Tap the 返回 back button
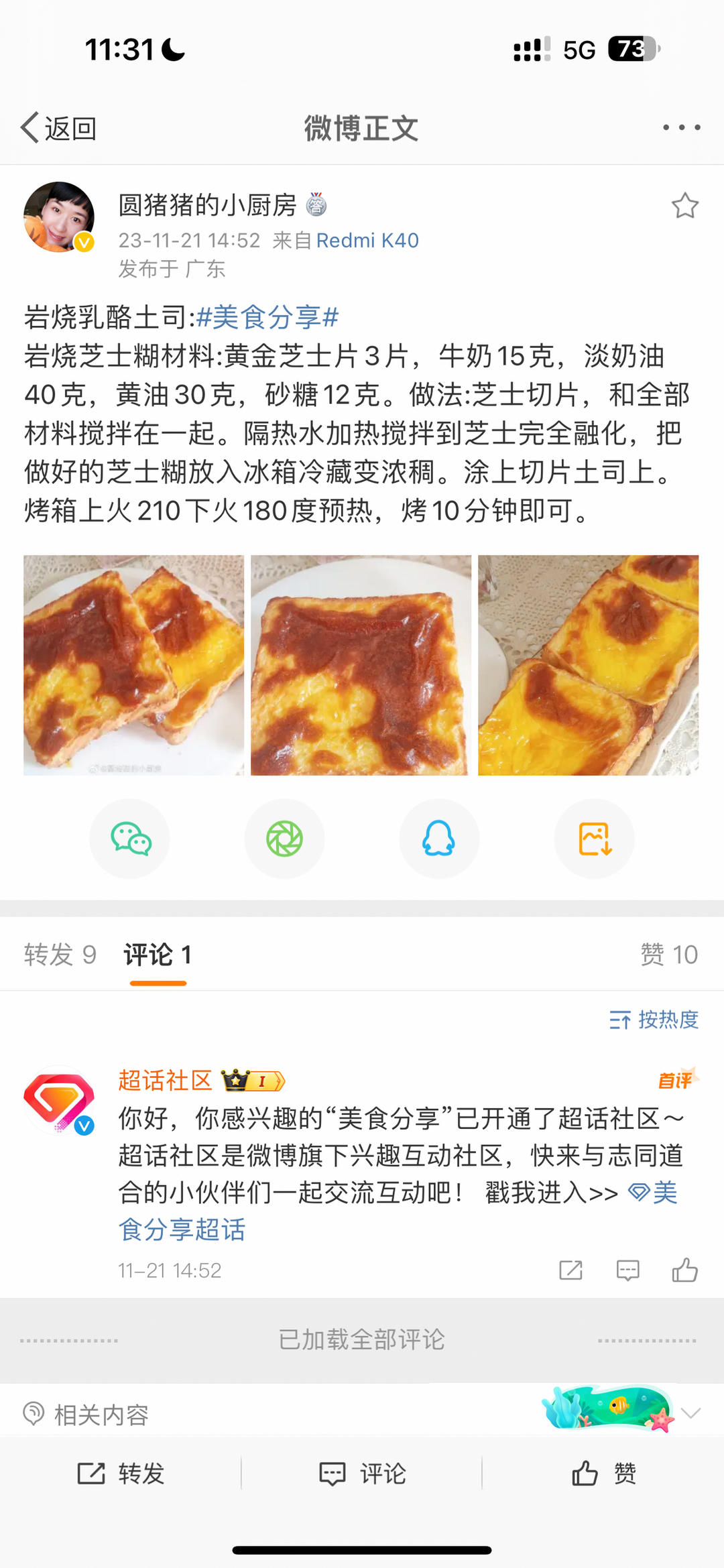The height and width of the screenshot is (1568, 724). pos(59,128)
